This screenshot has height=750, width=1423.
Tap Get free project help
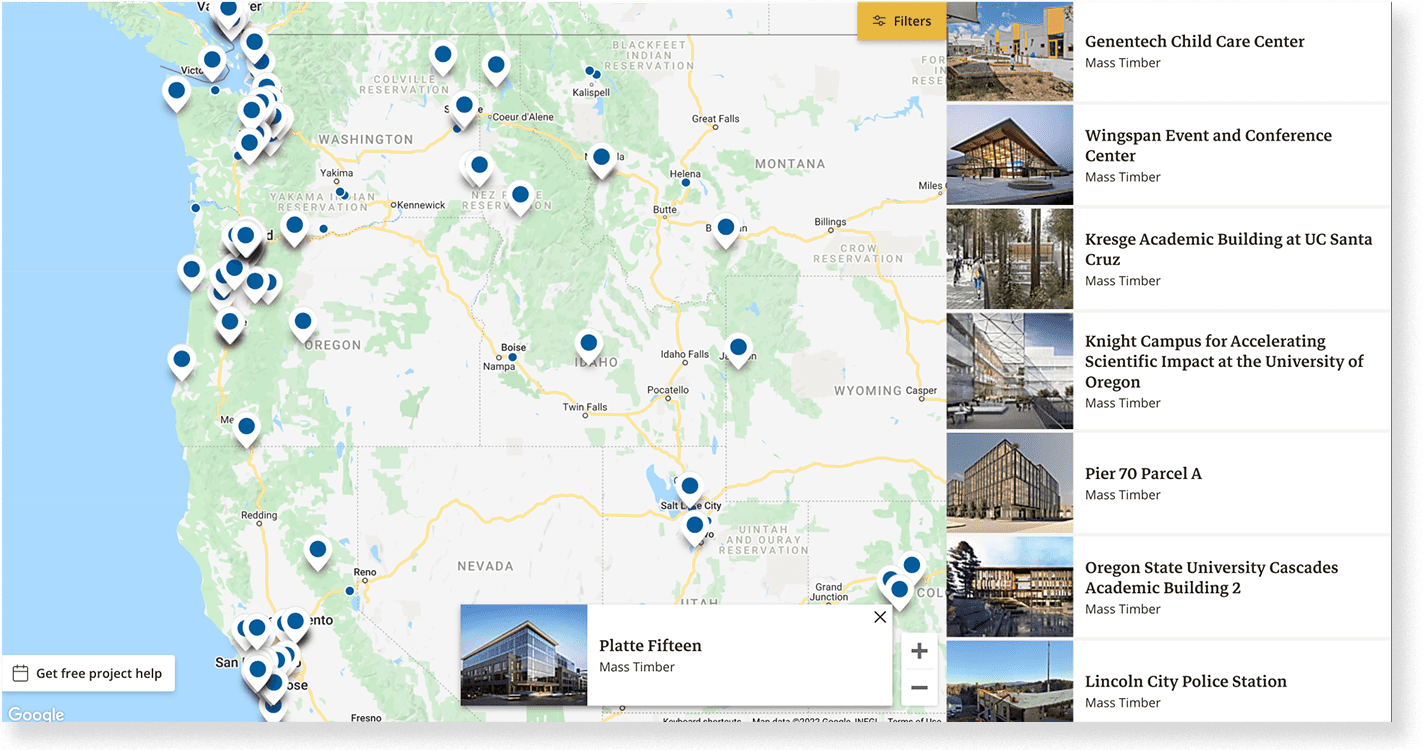coord(88,674)
